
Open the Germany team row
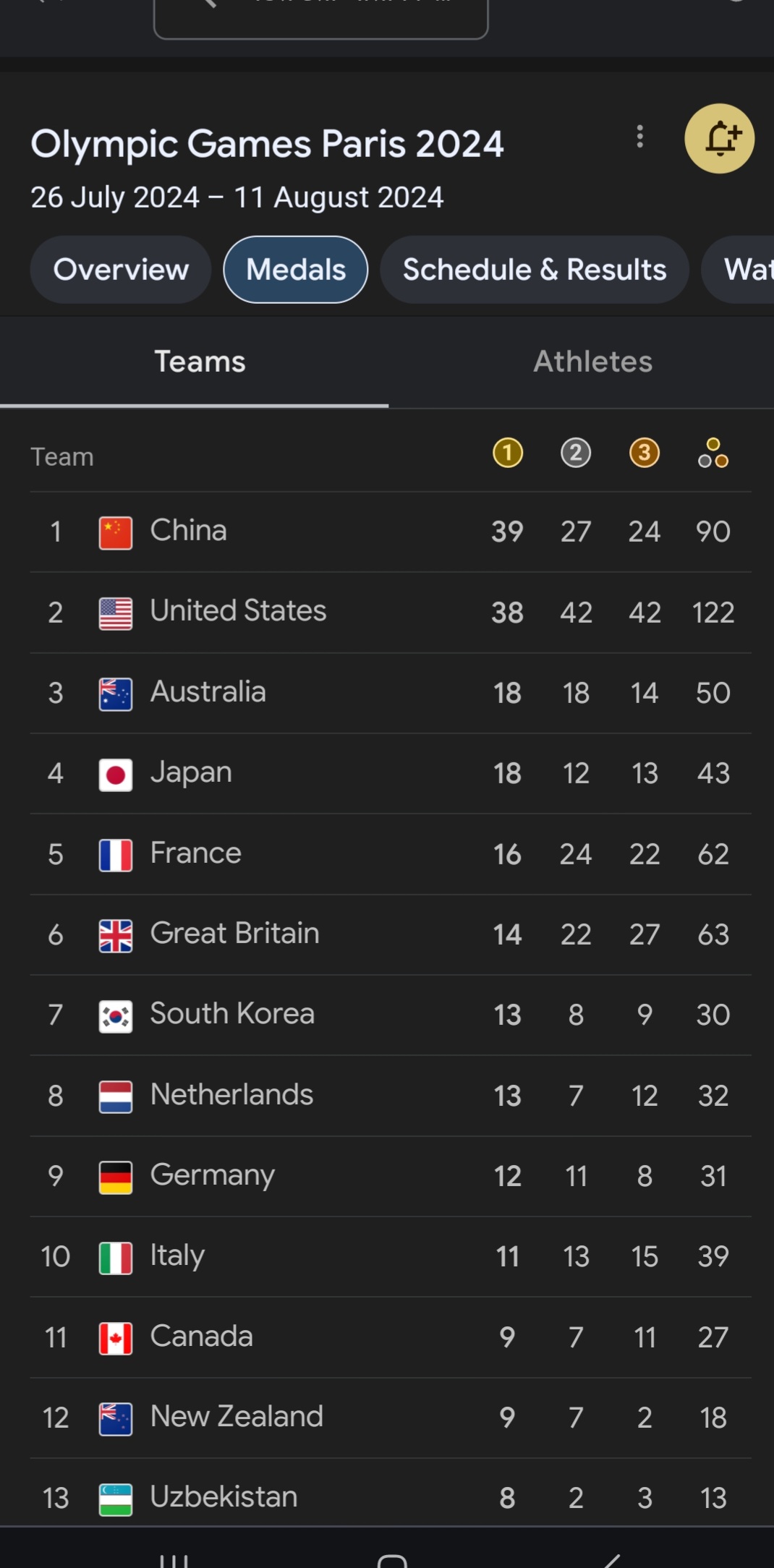tap(391, 1176)
